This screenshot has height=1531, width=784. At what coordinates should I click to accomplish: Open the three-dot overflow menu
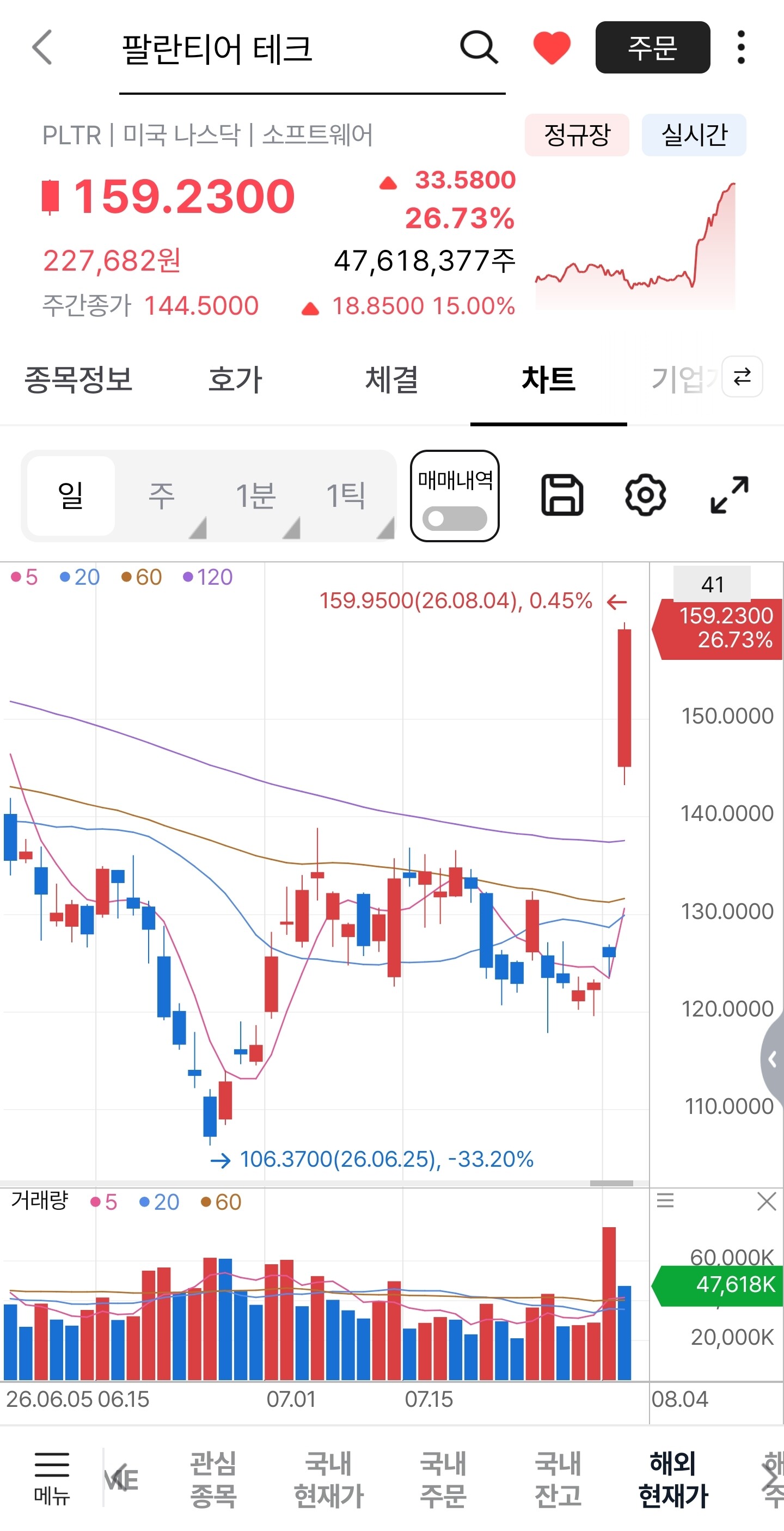(x=740, y=47)
